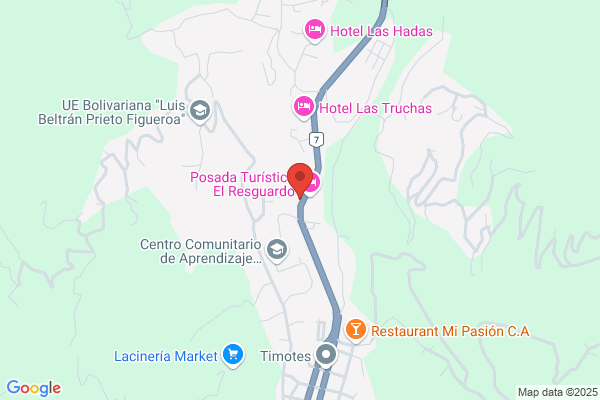Open the Lacinería Market shopping pin

click(x=233, y=355)
